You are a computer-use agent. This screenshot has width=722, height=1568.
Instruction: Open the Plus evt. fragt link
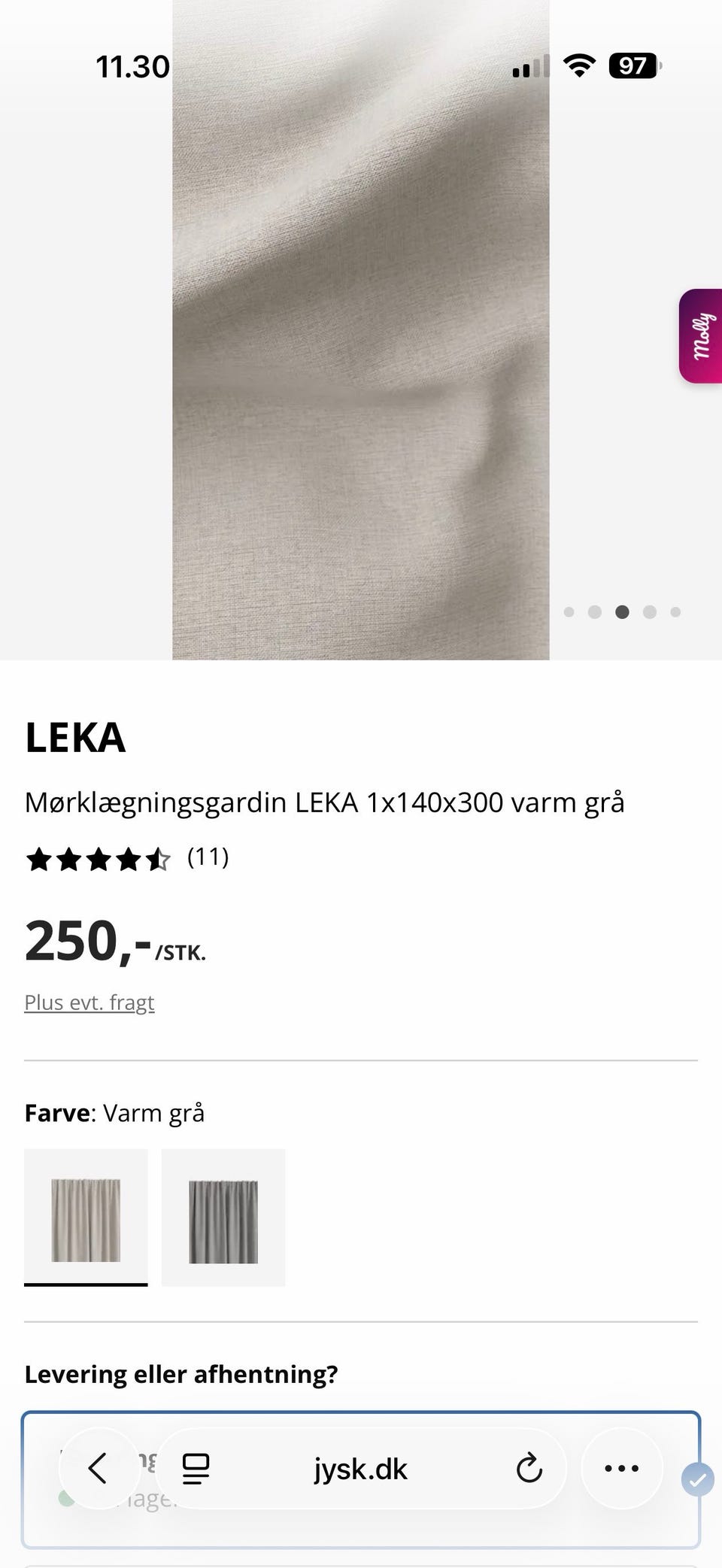click(89, 1002)
